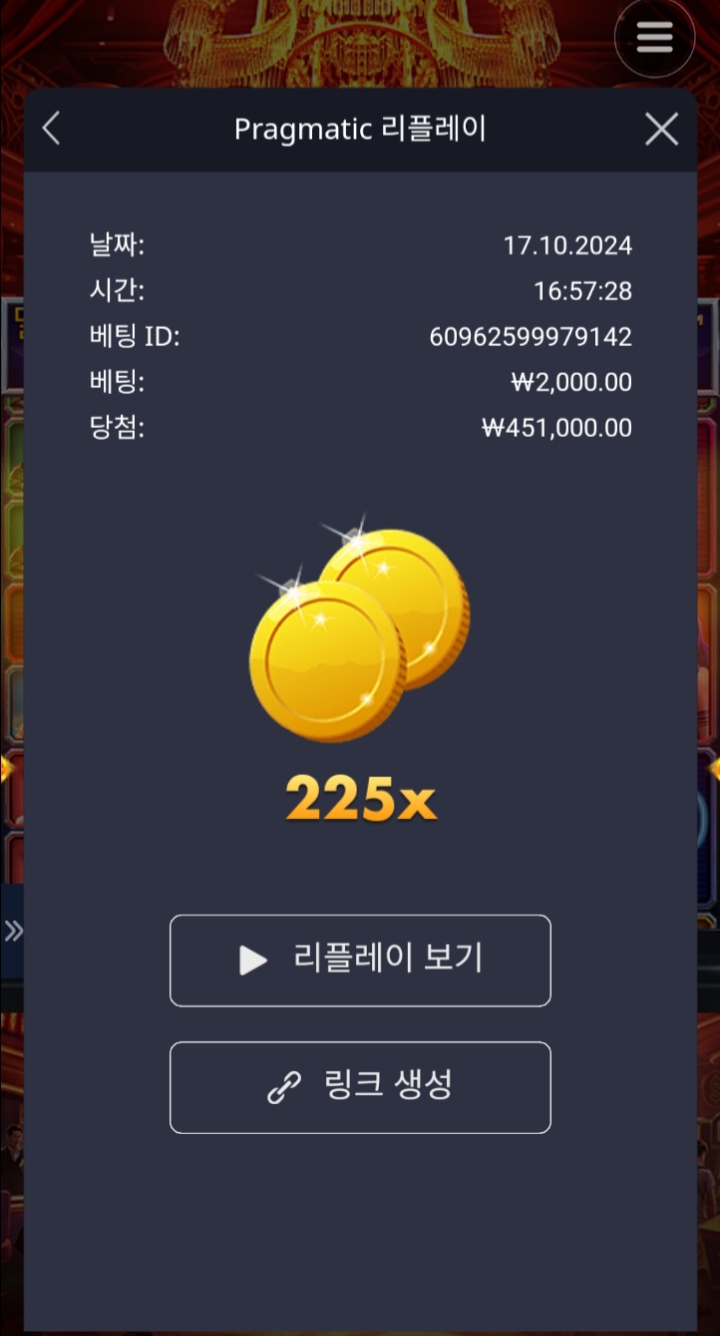Expand the double-arrow side panel
Image resolution: width=720 pixels, height=1336 pixels.
[x=13, y=932]
